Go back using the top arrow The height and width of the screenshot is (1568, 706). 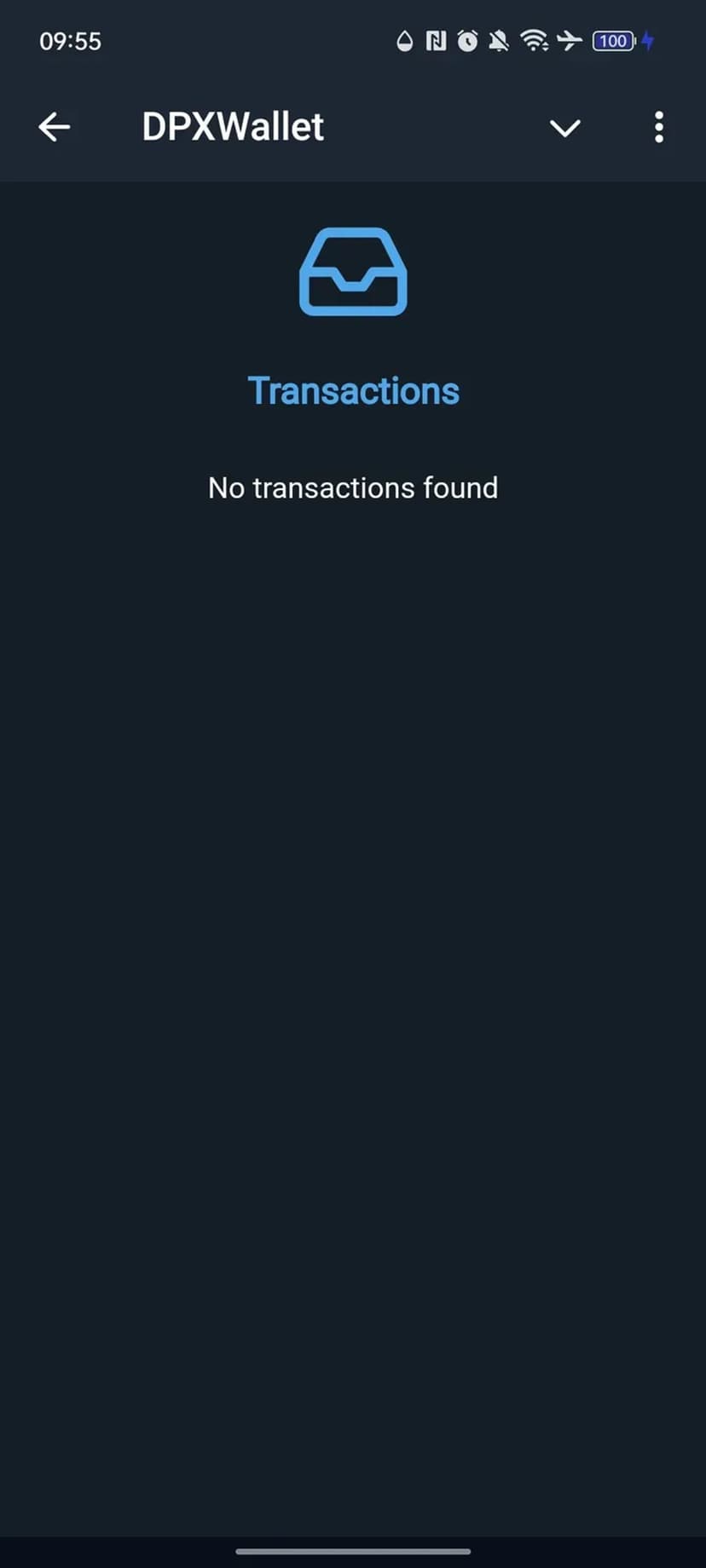[54, 127]
